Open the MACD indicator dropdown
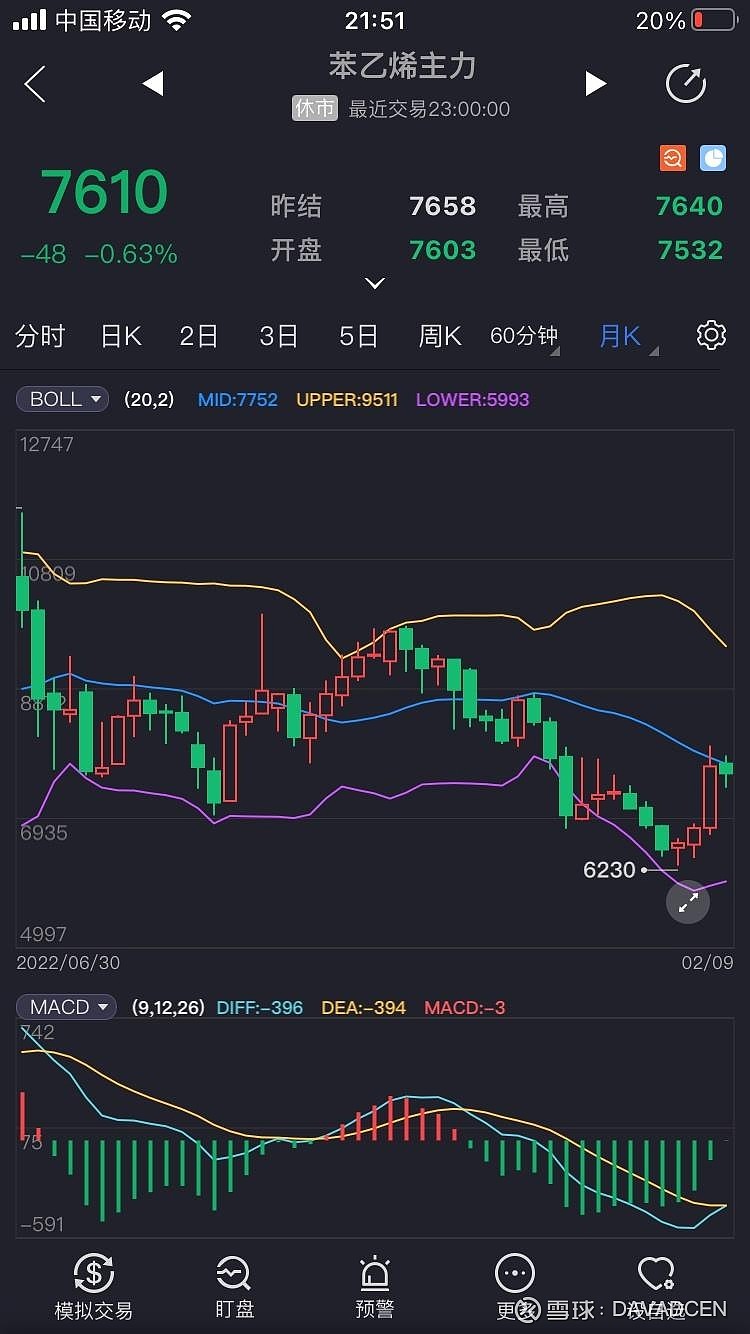 pos(66,1007)
